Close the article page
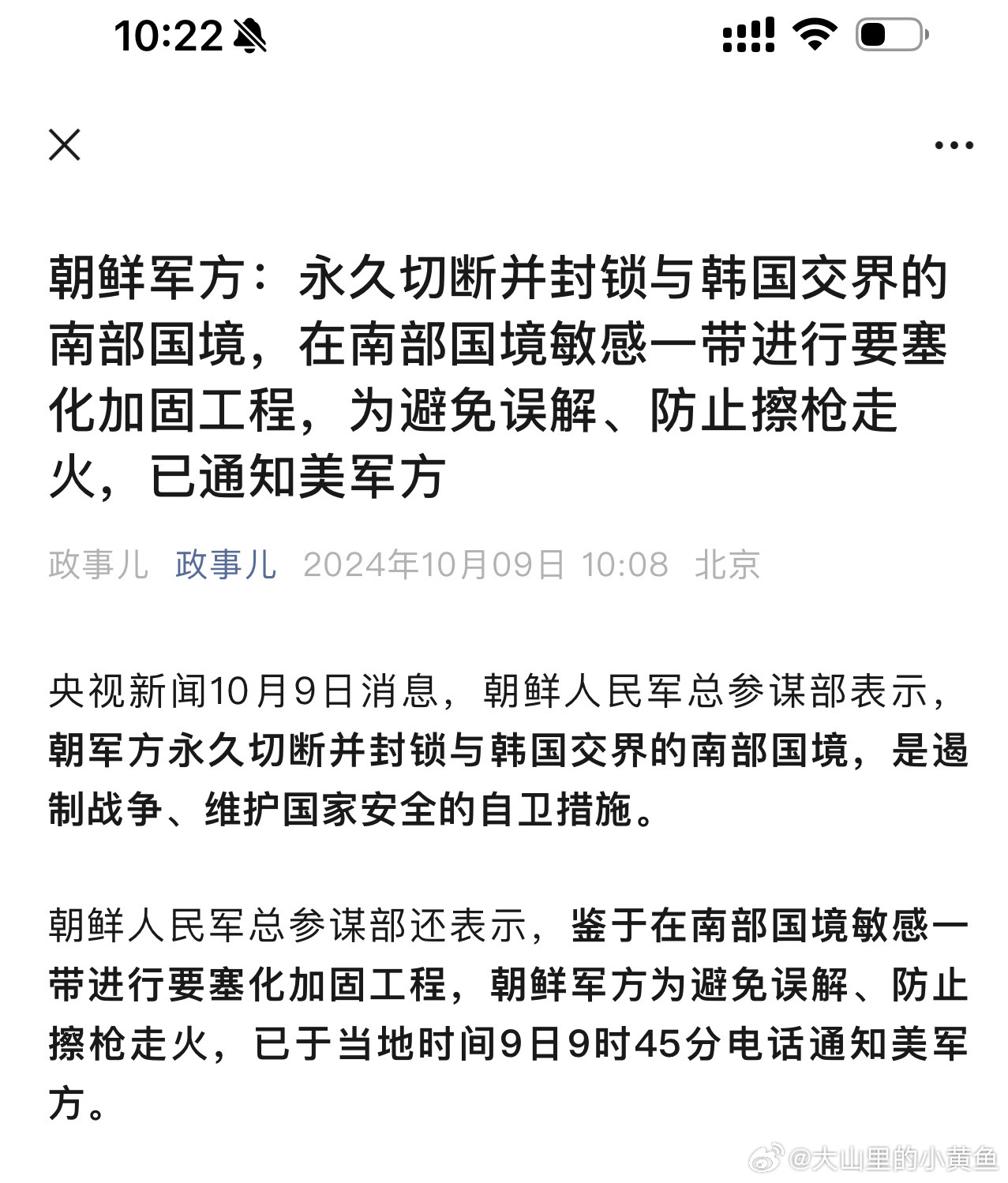Screen dimensions: 1008x1183 coord(65,145)
